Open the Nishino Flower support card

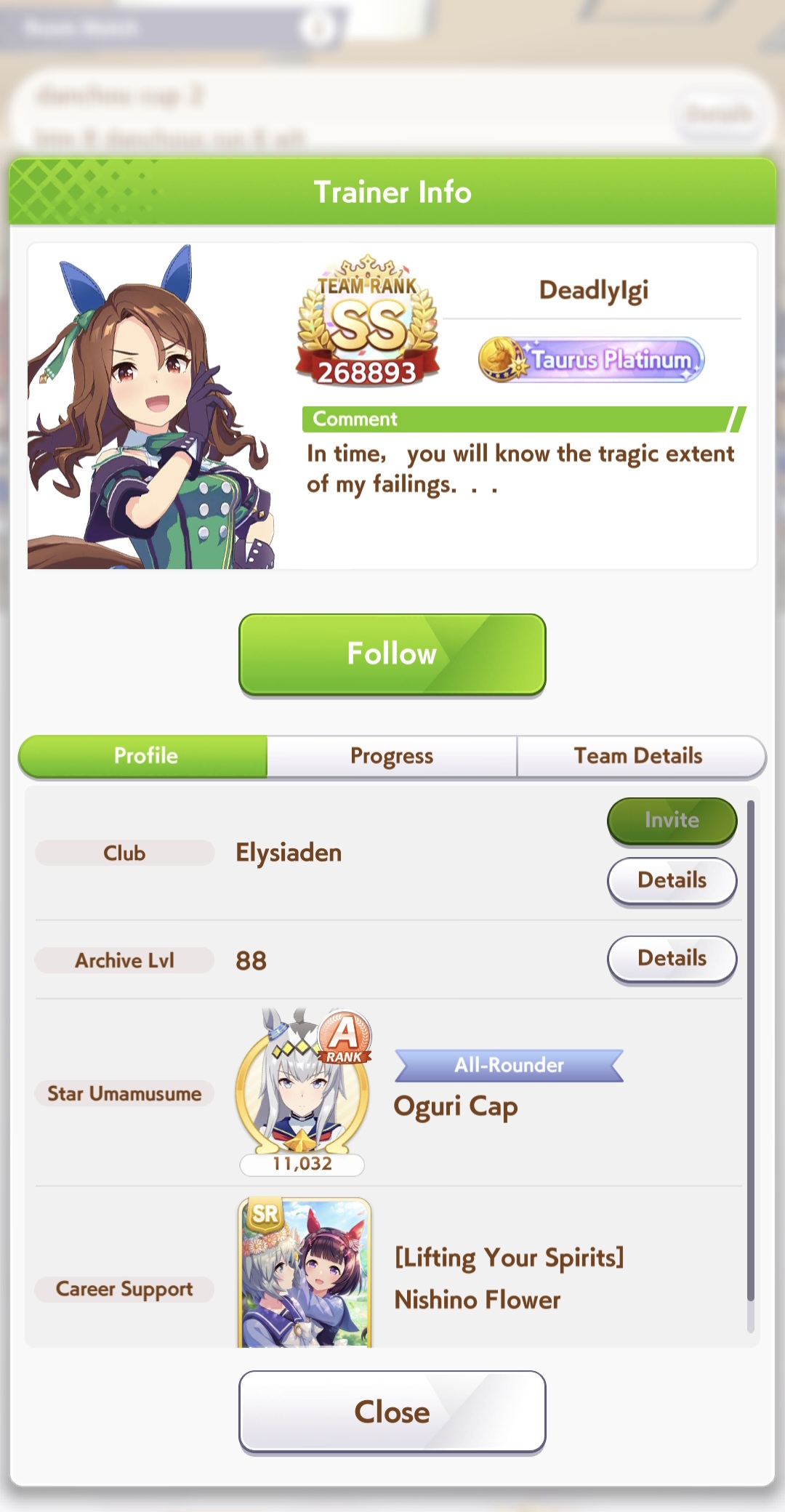click(305, 1272)
